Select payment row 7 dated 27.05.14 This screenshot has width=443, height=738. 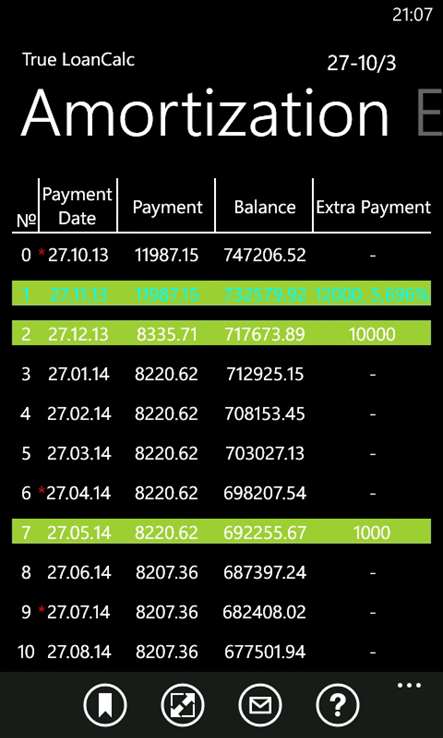[221, 531]
